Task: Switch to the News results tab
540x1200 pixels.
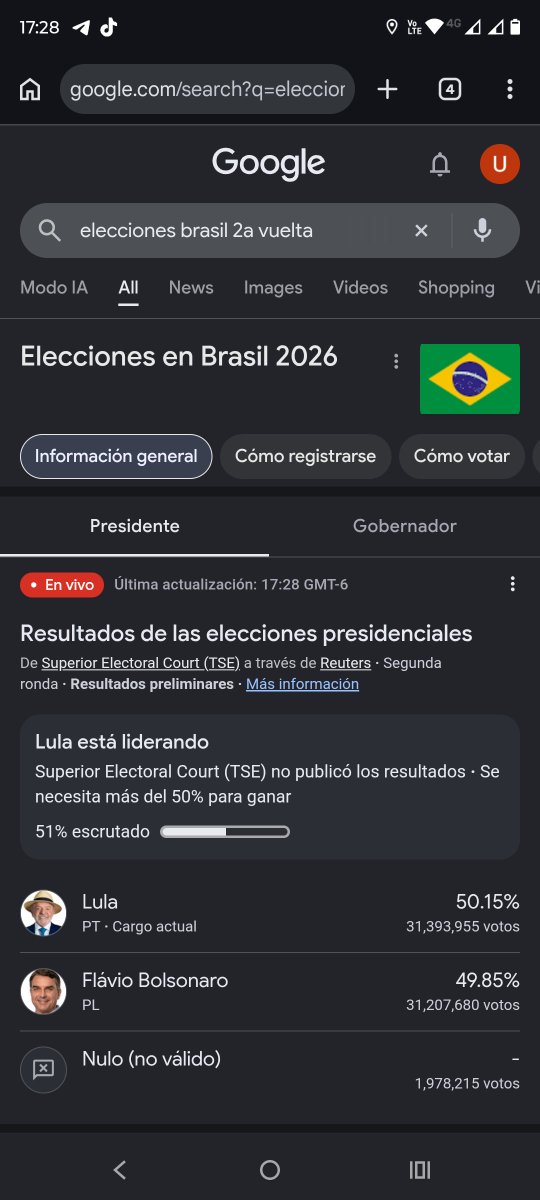Action: 191,288
